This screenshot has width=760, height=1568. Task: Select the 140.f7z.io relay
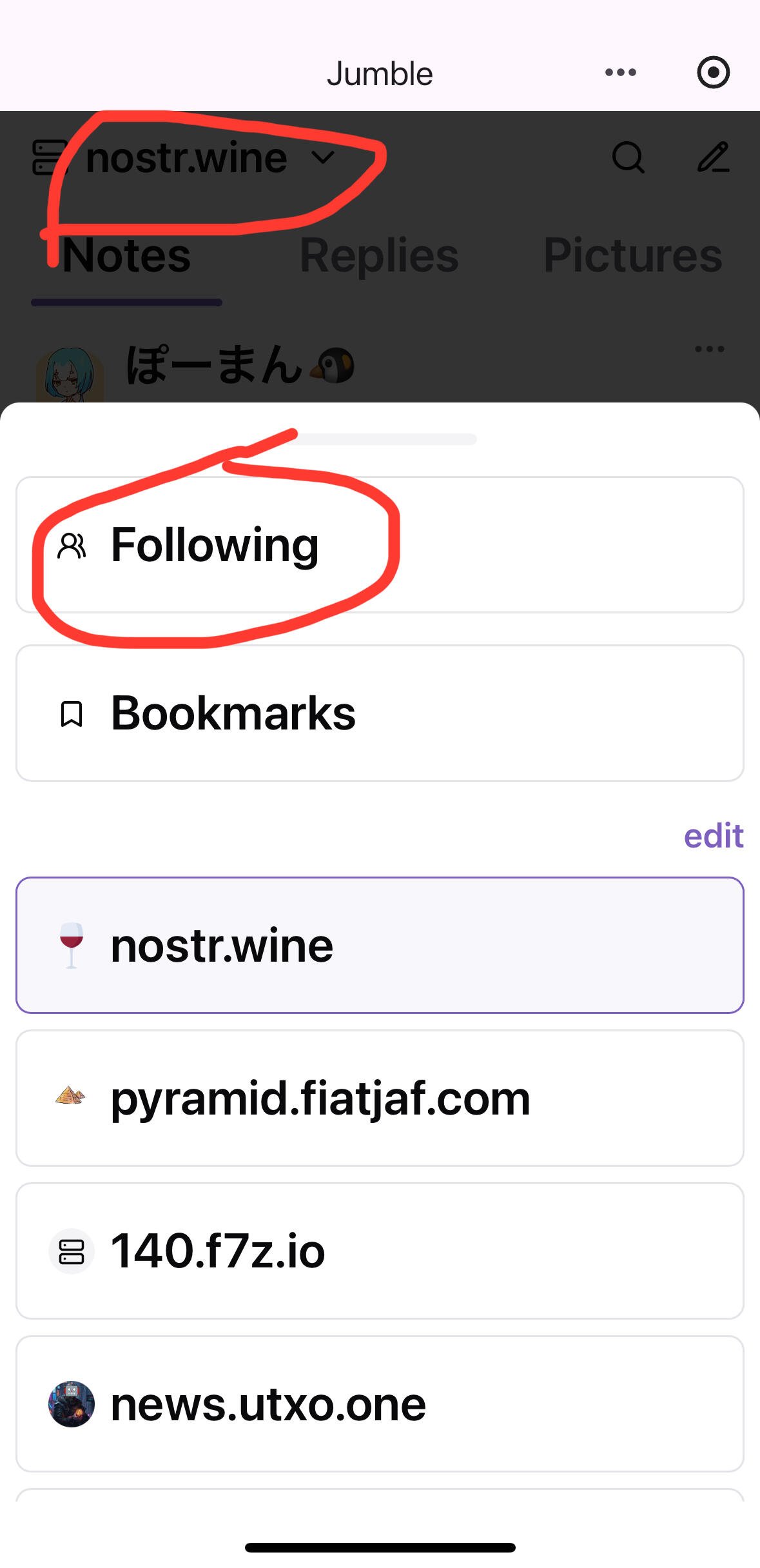(x=380, y=1251)
